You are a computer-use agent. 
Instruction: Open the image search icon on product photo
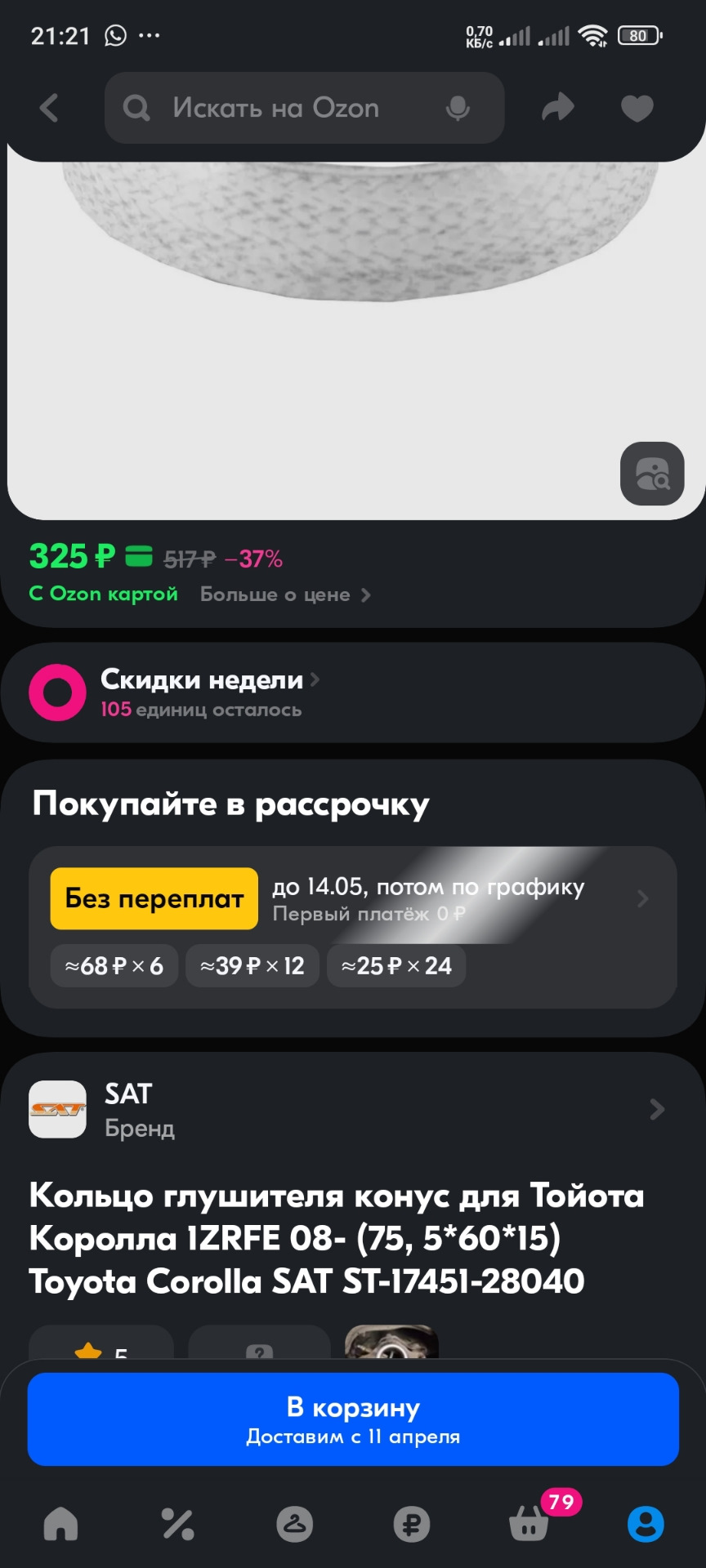651,474
